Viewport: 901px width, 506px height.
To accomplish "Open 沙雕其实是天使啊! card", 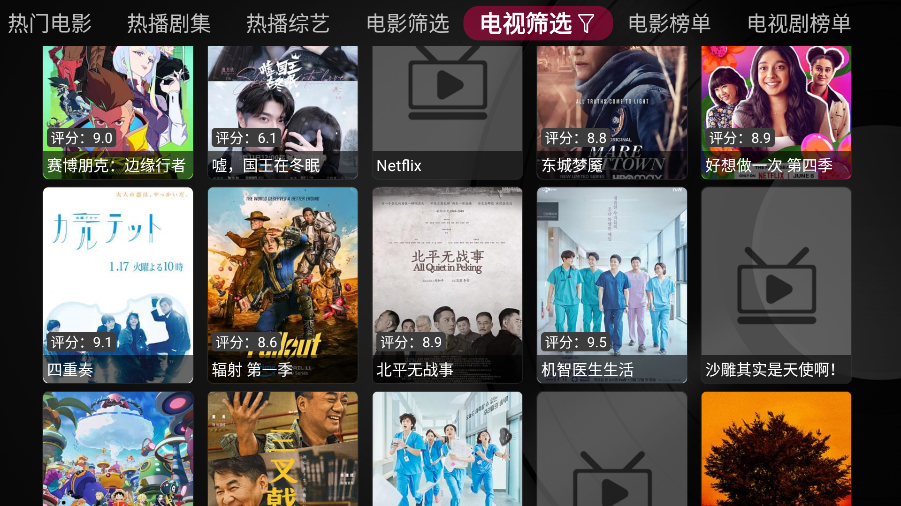I will 776,285.
